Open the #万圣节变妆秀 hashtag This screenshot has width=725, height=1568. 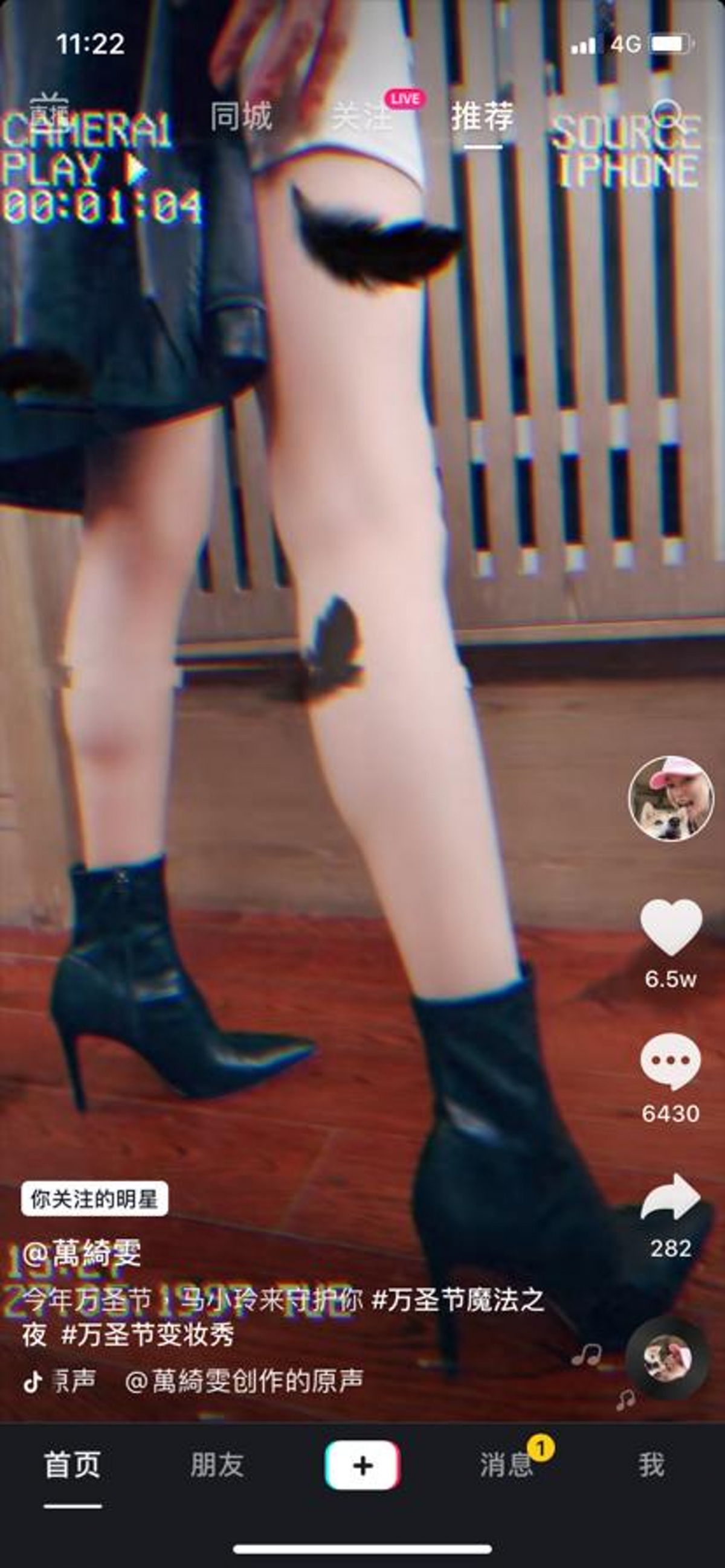point(147,1335)
